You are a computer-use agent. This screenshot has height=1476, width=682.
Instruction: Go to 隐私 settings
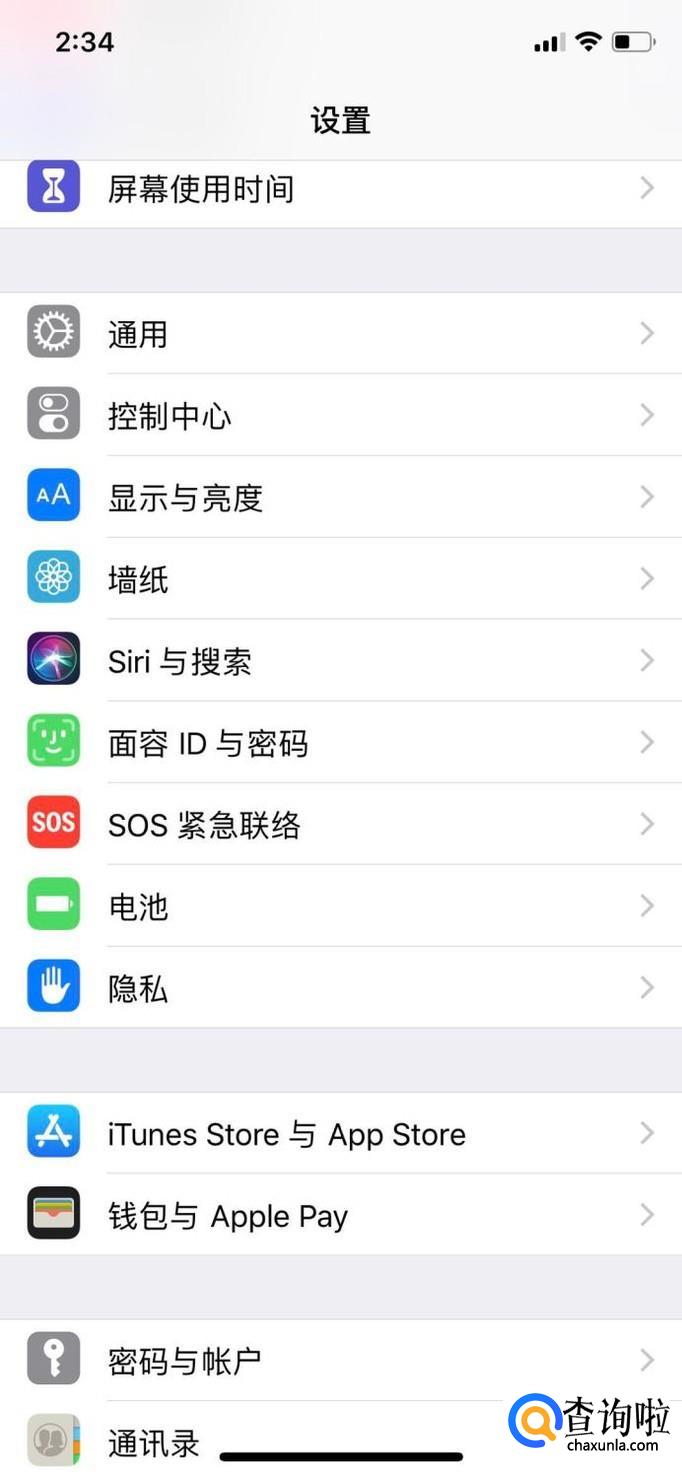coord(341,990)
